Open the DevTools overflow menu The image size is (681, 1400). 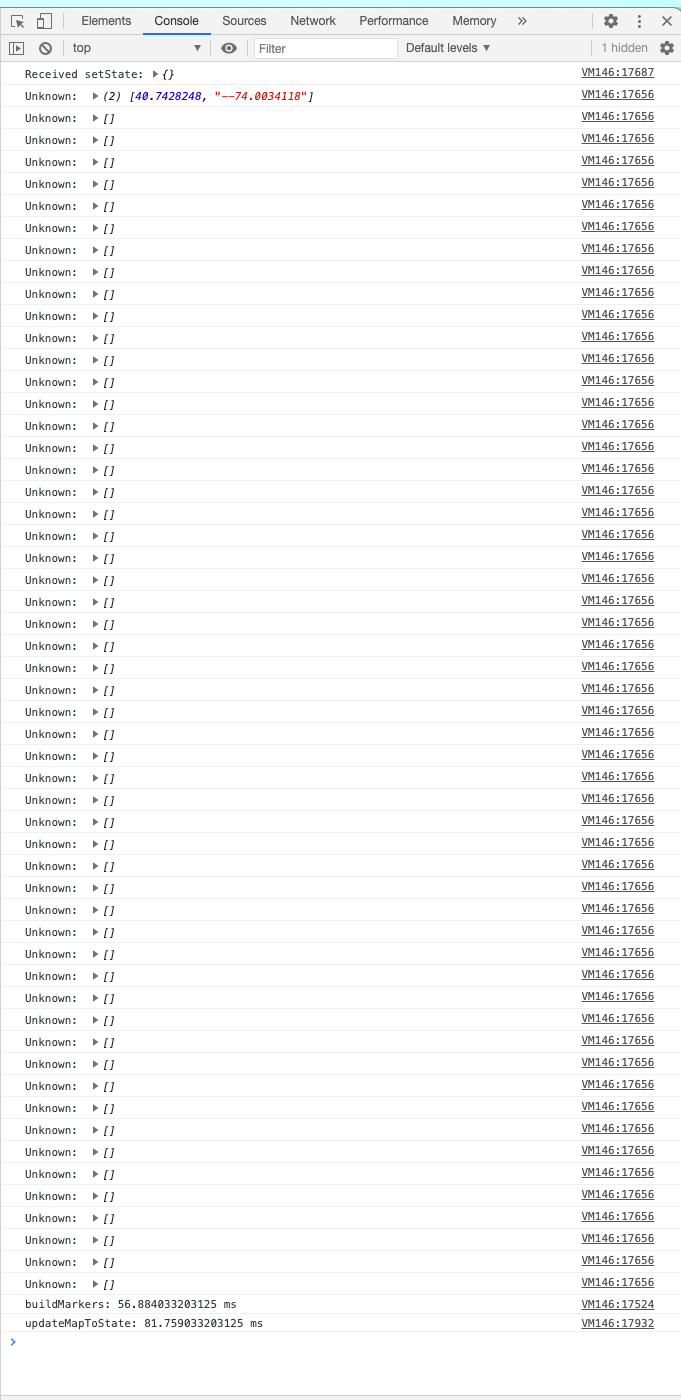[639, 21]
